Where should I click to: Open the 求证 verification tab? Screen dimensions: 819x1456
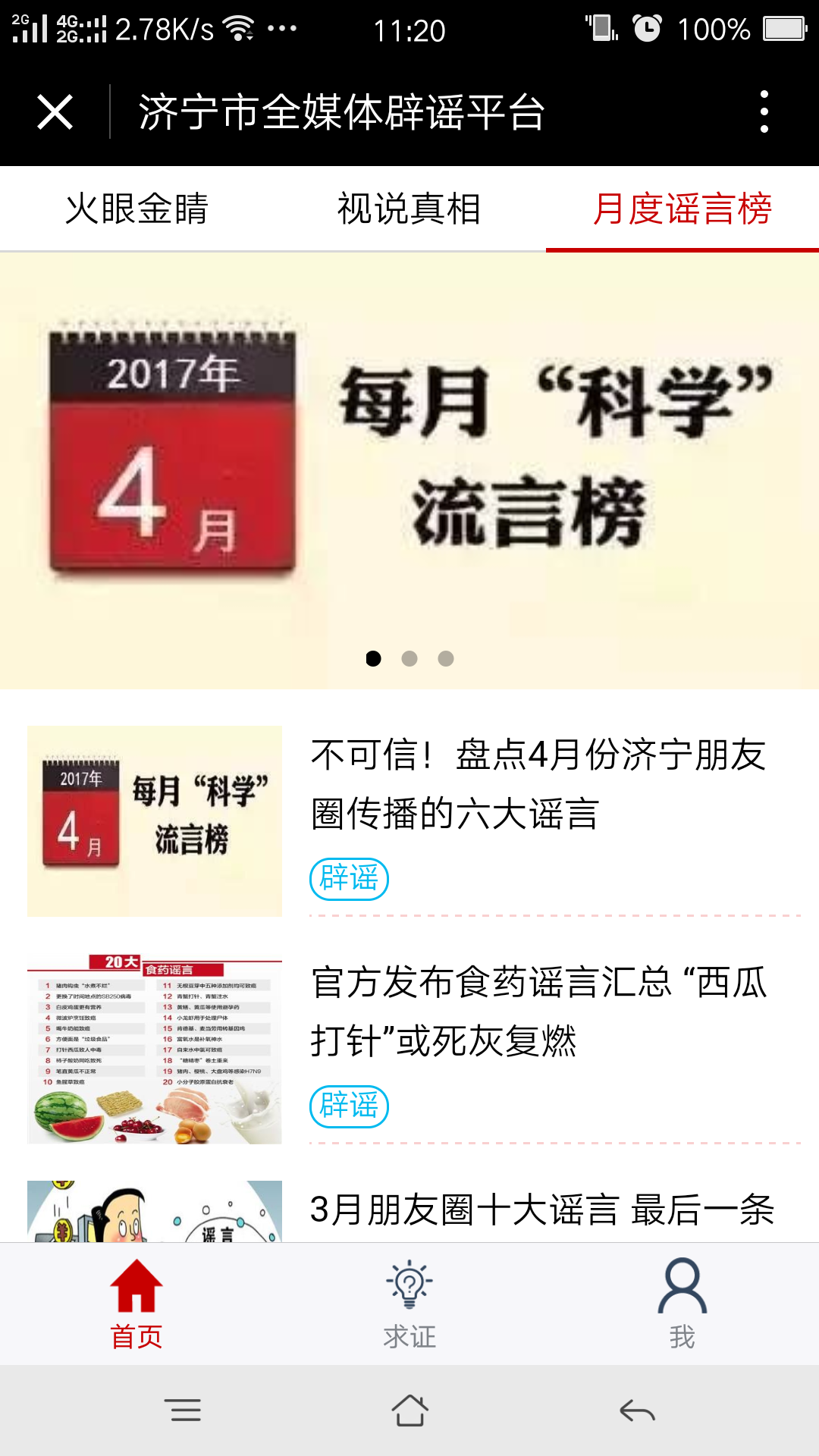pos(409,1304)
